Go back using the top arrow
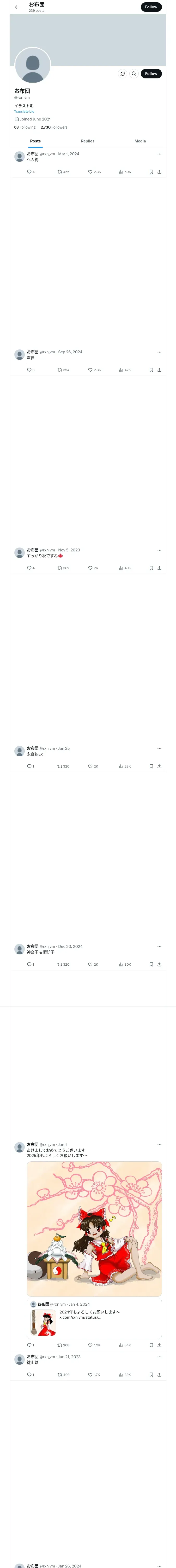The height and width of the screenshot is (1568, 176). tap(17, 7)
